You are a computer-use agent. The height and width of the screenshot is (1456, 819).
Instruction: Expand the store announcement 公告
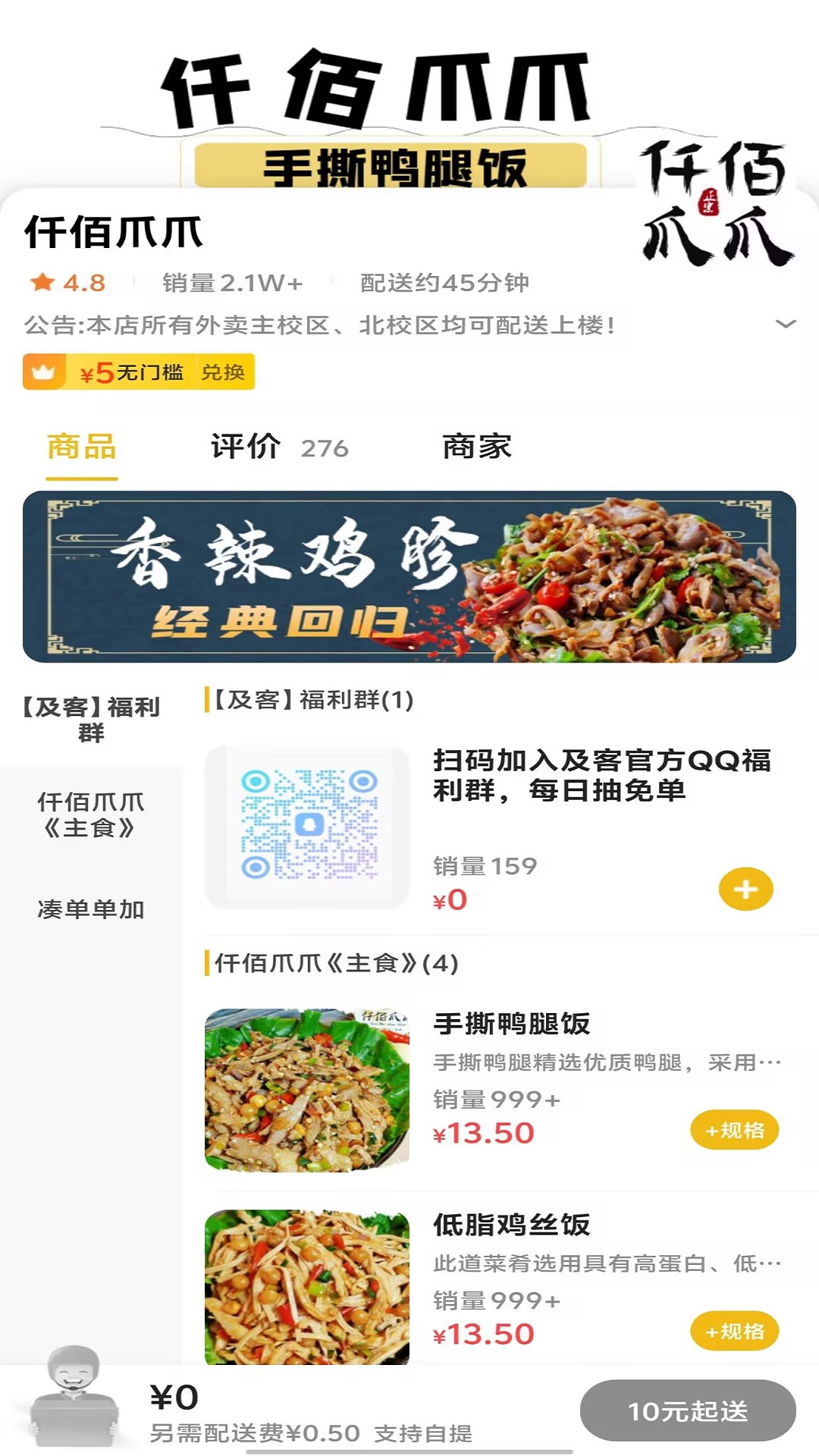(x=785, y=325)
